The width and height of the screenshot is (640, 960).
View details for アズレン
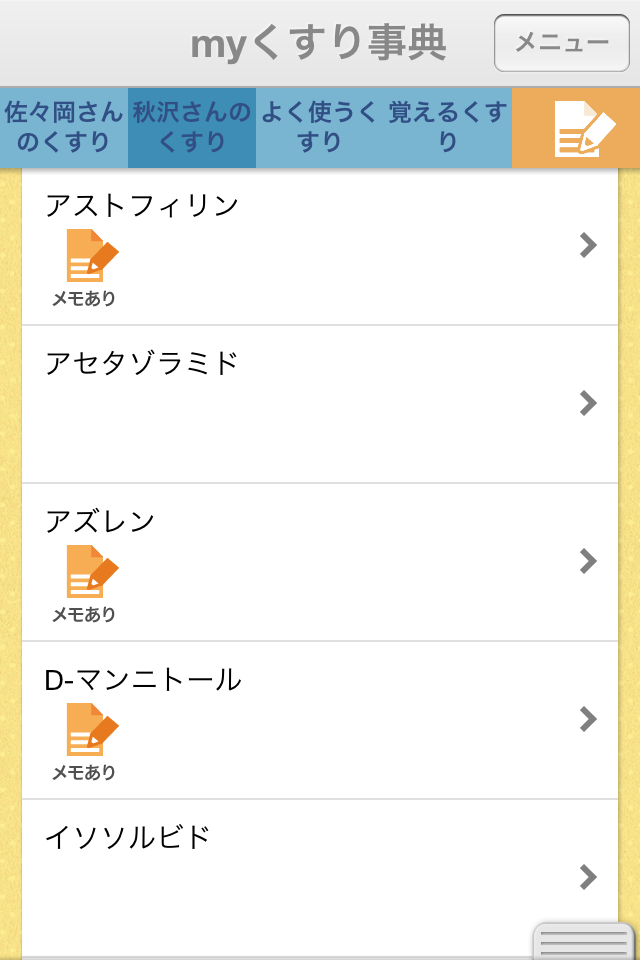[x=320, y=562]
